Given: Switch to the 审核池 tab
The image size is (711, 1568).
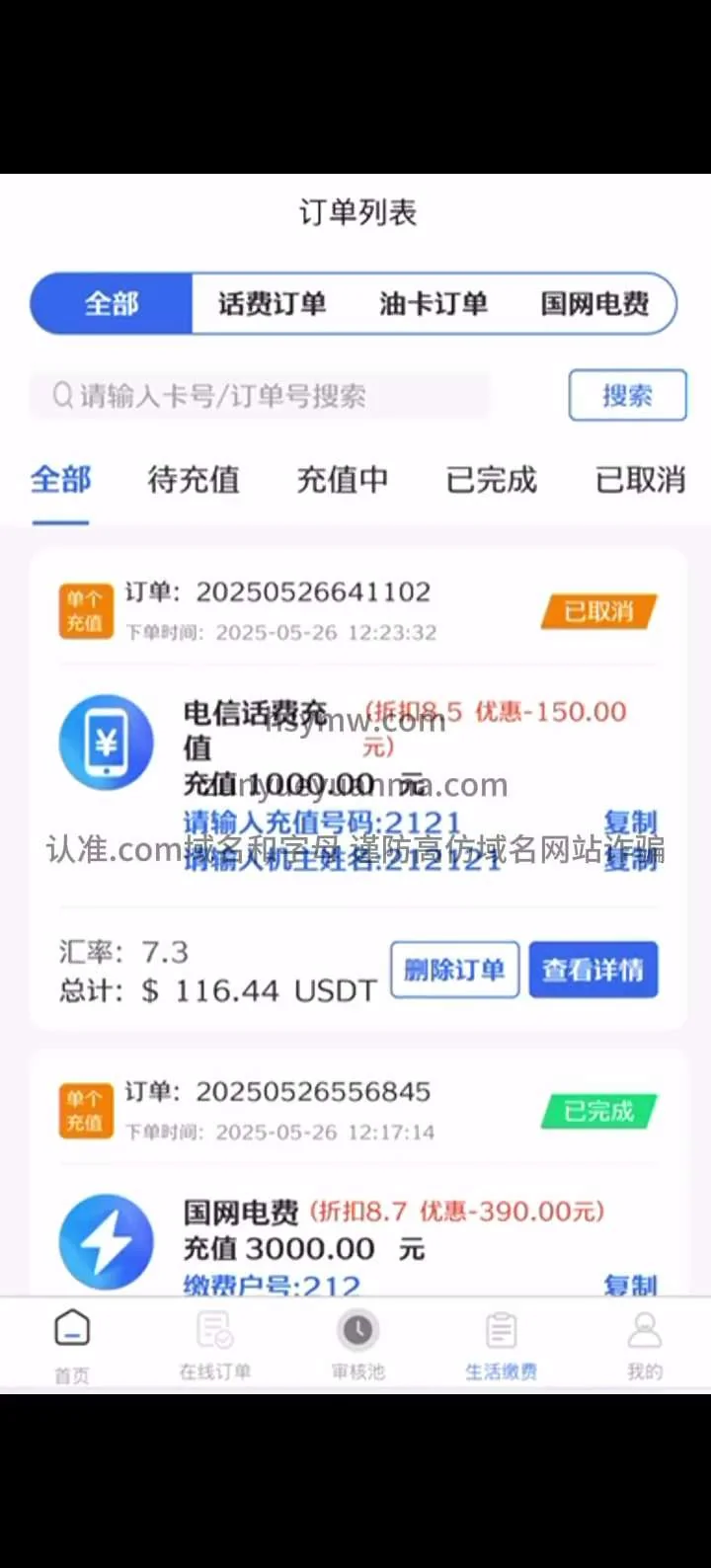Looking at the screenshot, I should coord(357,1345).
